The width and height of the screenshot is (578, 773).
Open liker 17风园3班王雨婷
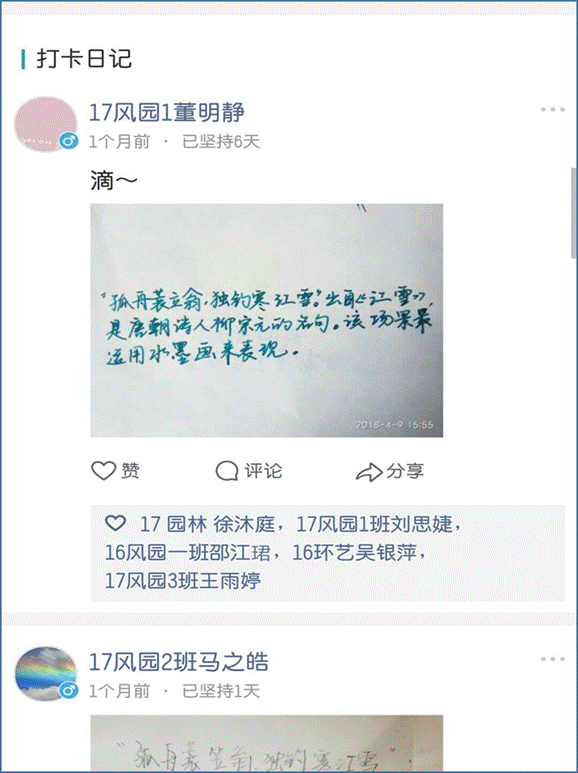[x=182, y=581]
